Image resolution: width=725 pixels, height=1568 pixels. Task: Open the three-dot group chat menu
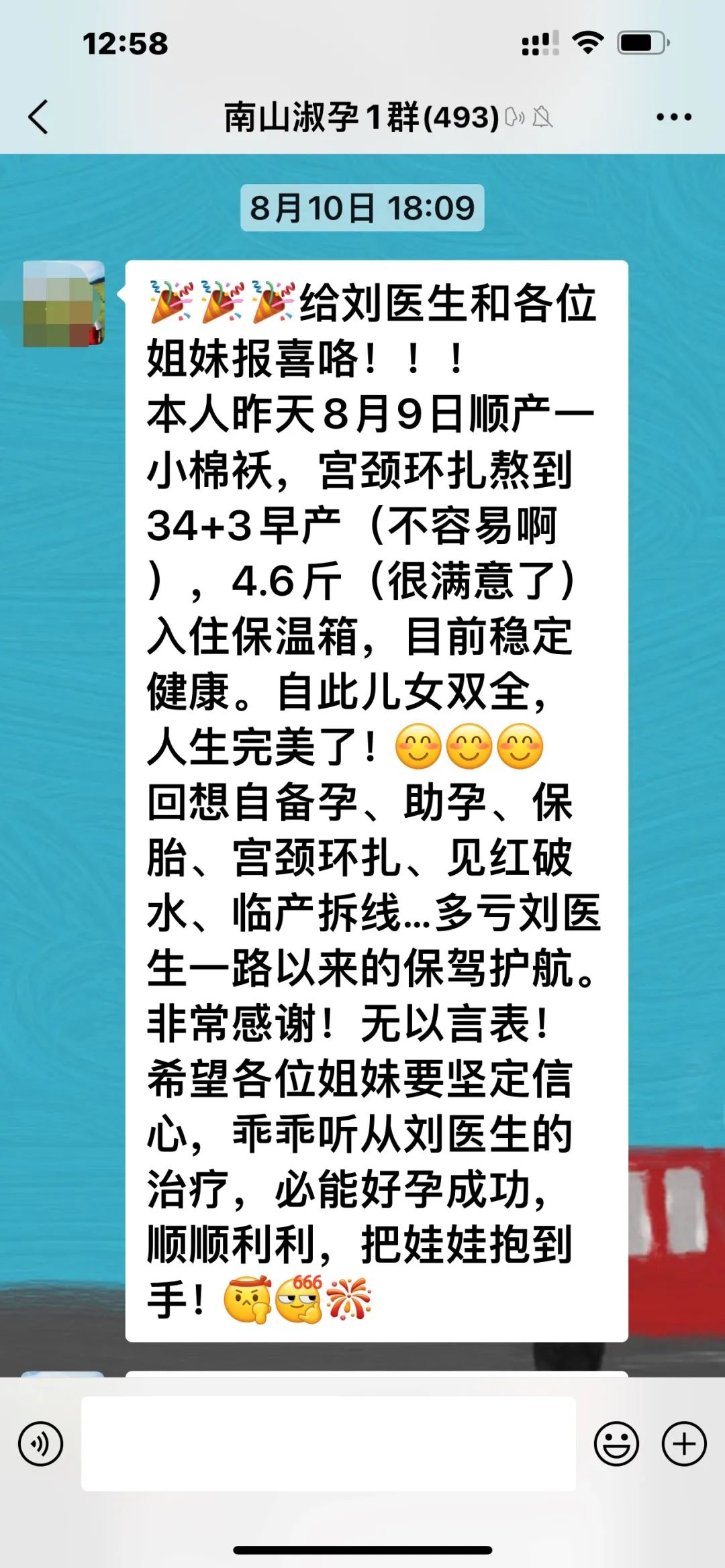[673, 117]
